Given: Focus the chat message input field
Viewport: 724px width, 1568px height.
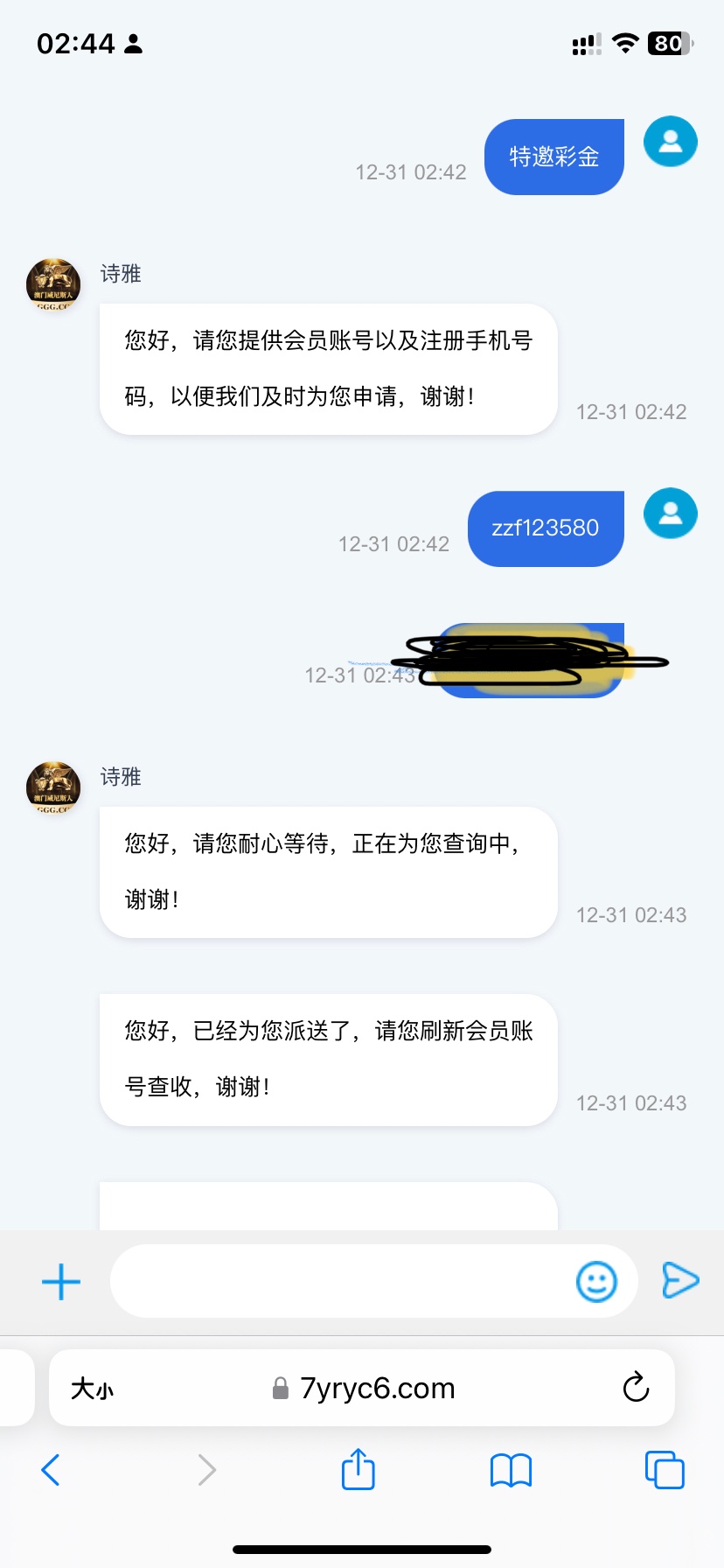Looking at the screenshot, I should coord(341,1282).
